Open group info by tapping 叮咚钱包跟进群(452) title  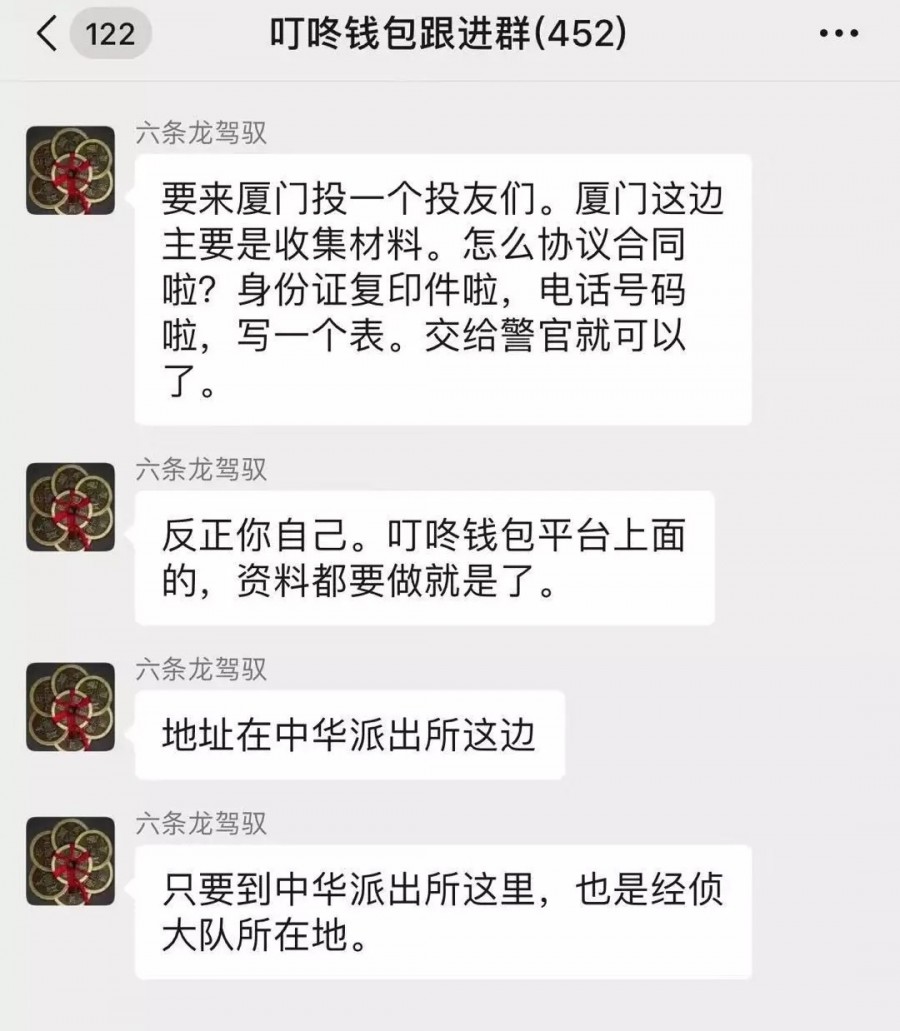point(449,32)
